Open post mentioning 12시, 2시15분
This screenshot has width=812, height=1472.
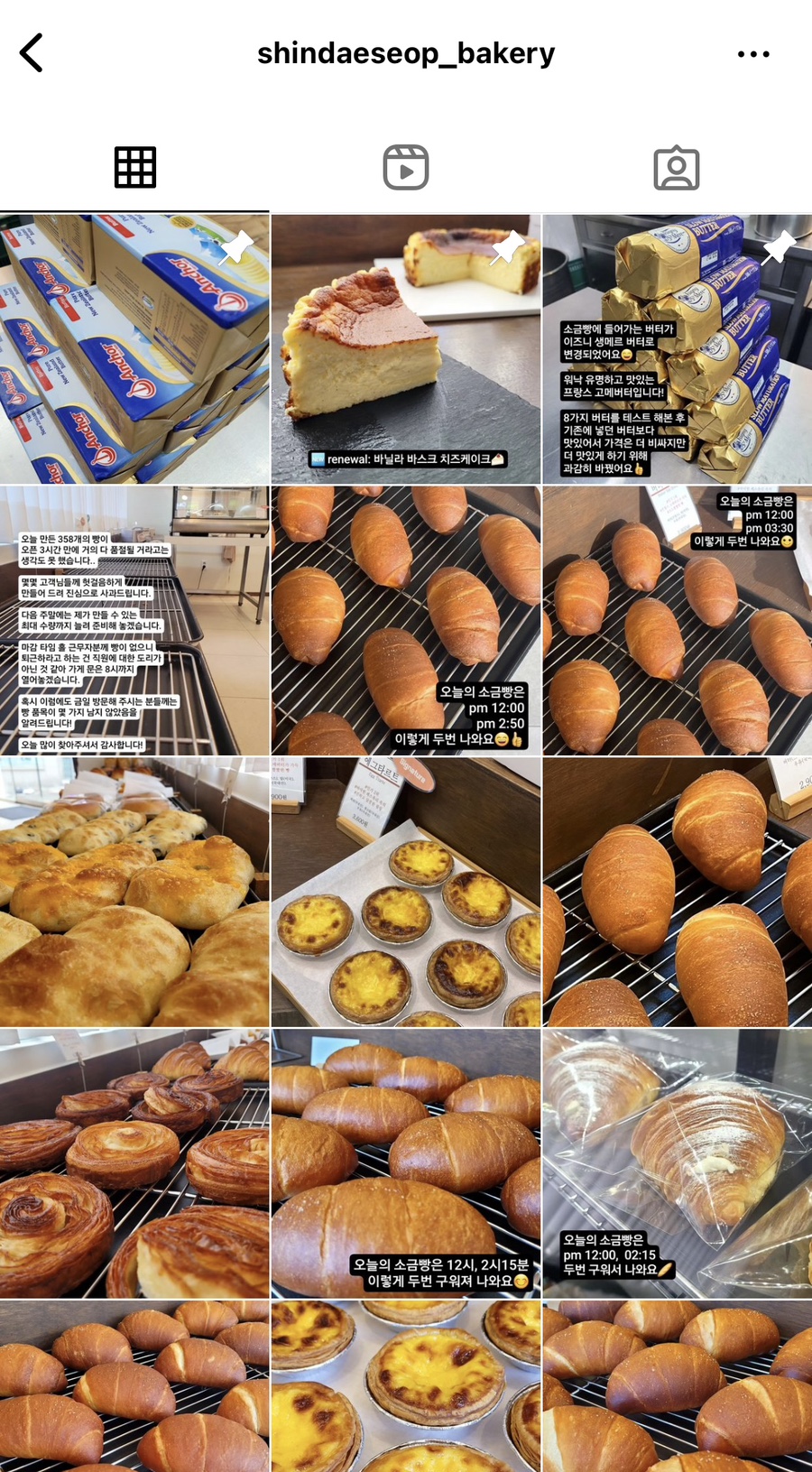tap(406, 1163)
